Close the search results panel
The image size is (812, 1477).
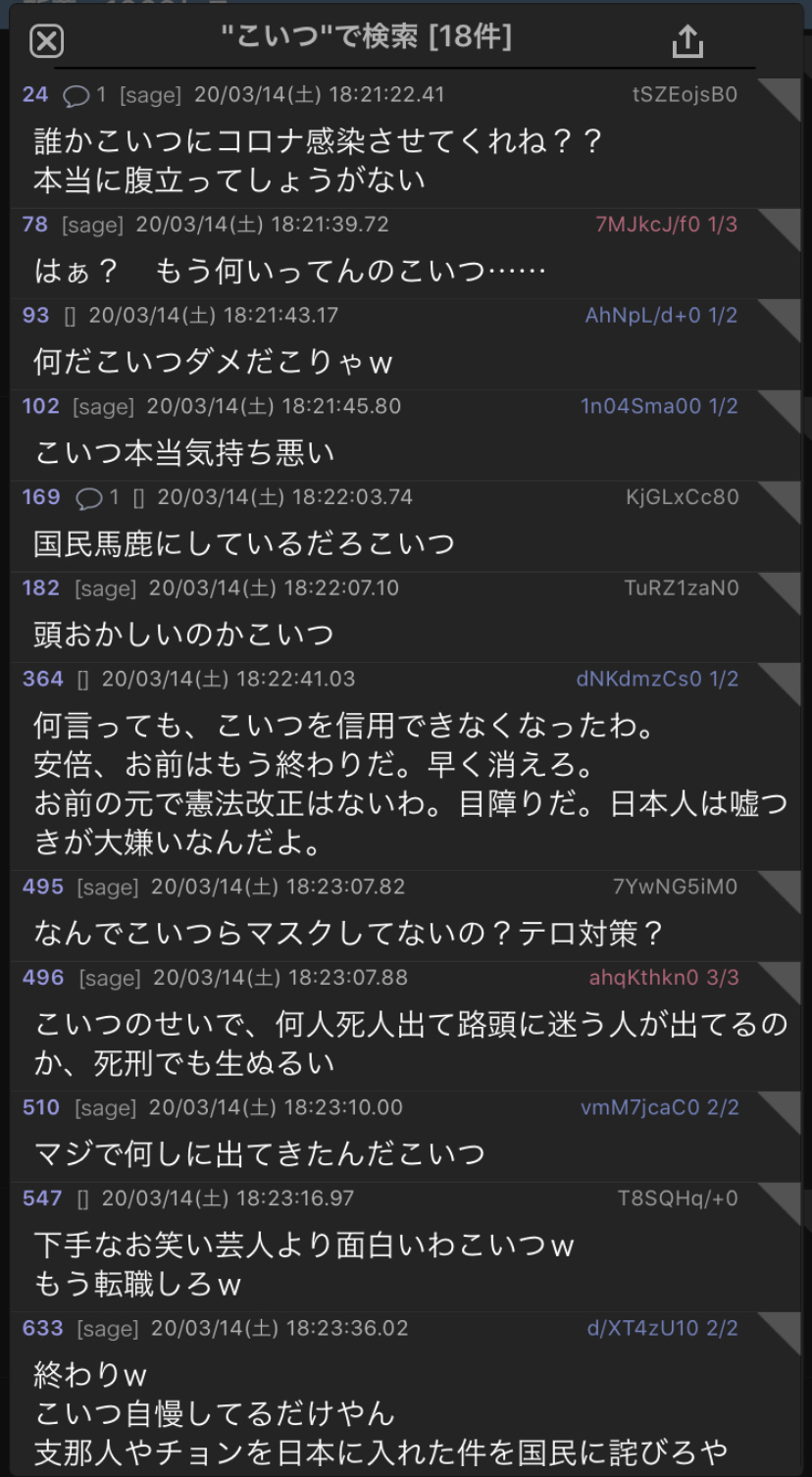coord(47,41)
